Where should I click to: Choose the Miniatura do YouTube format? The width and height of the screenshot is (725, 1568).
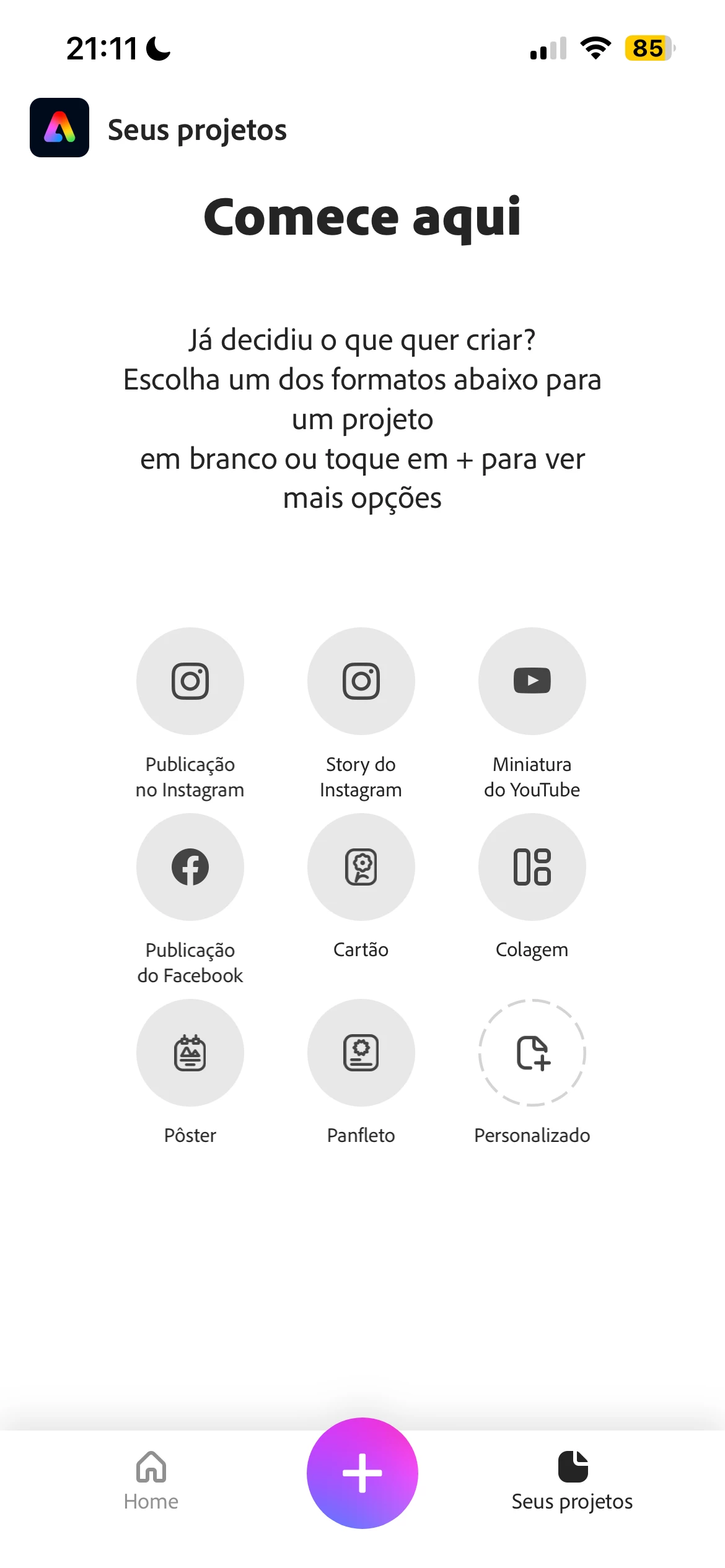click(532, 681)
